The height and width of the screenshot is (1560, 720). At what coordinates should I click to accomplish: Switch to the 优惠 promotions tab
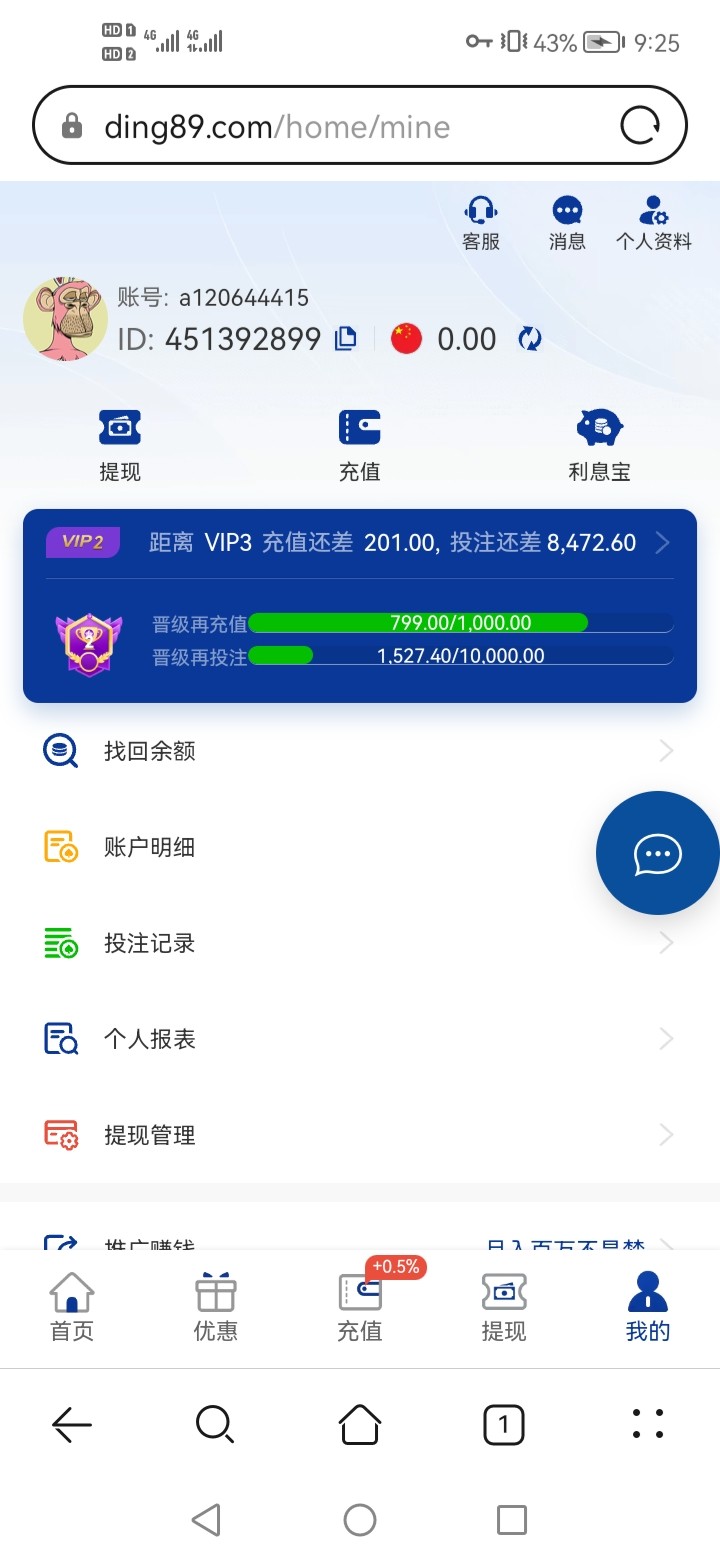pyautogui.click(x=216, y=1307)
